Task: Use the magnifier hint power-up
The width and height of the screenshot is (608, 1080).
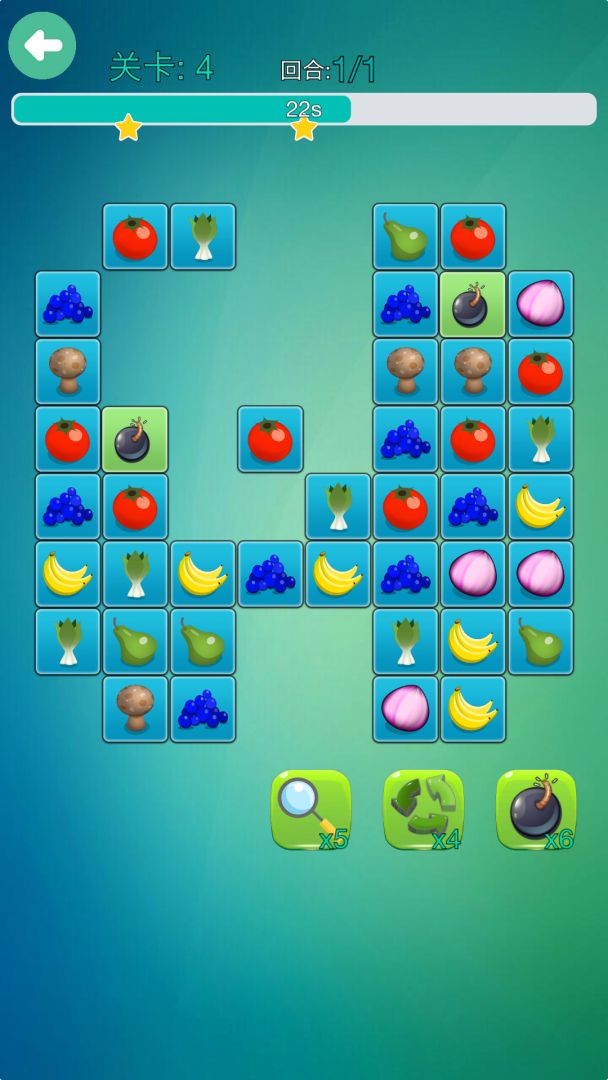Action: [x=311, y=809]
